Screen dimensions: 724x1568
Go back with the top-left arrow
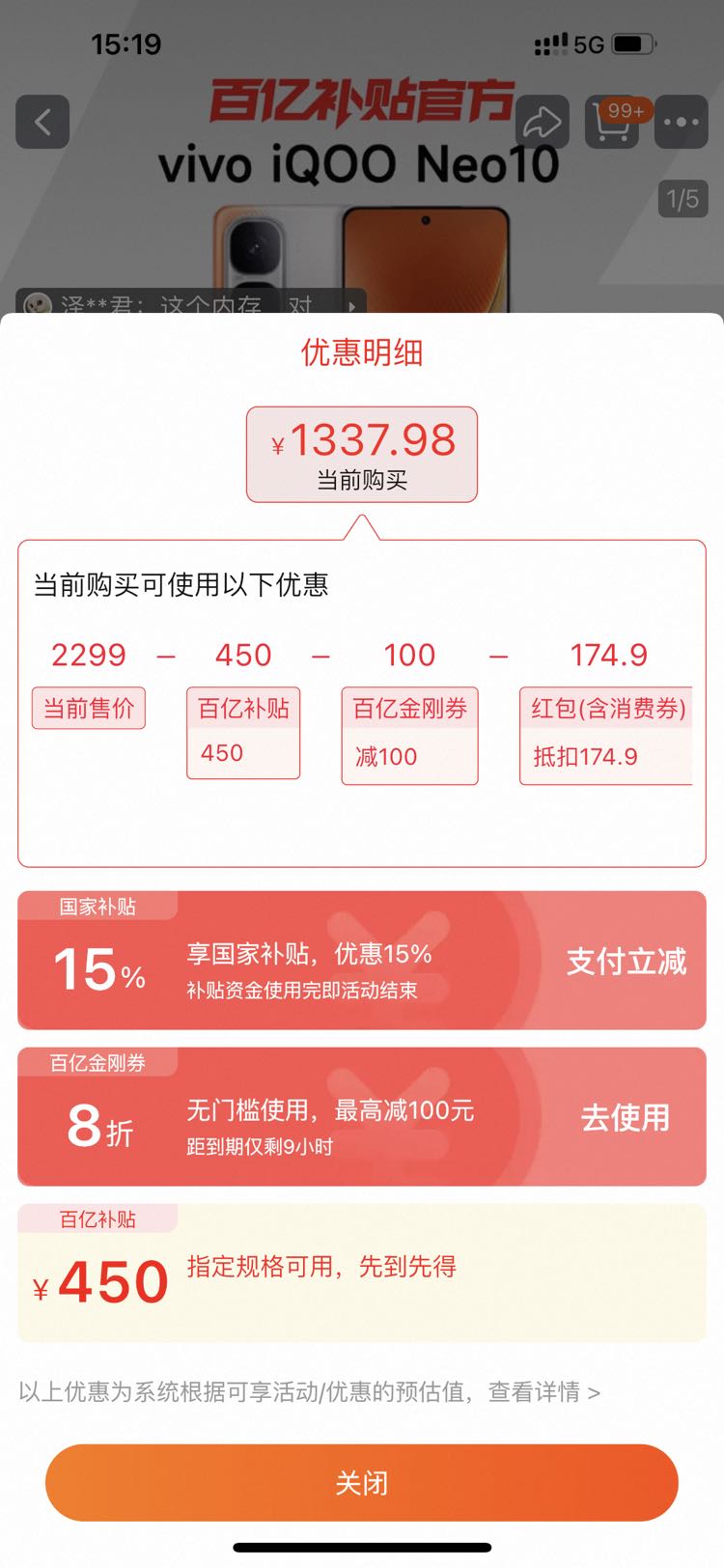[x=42, y=122]
